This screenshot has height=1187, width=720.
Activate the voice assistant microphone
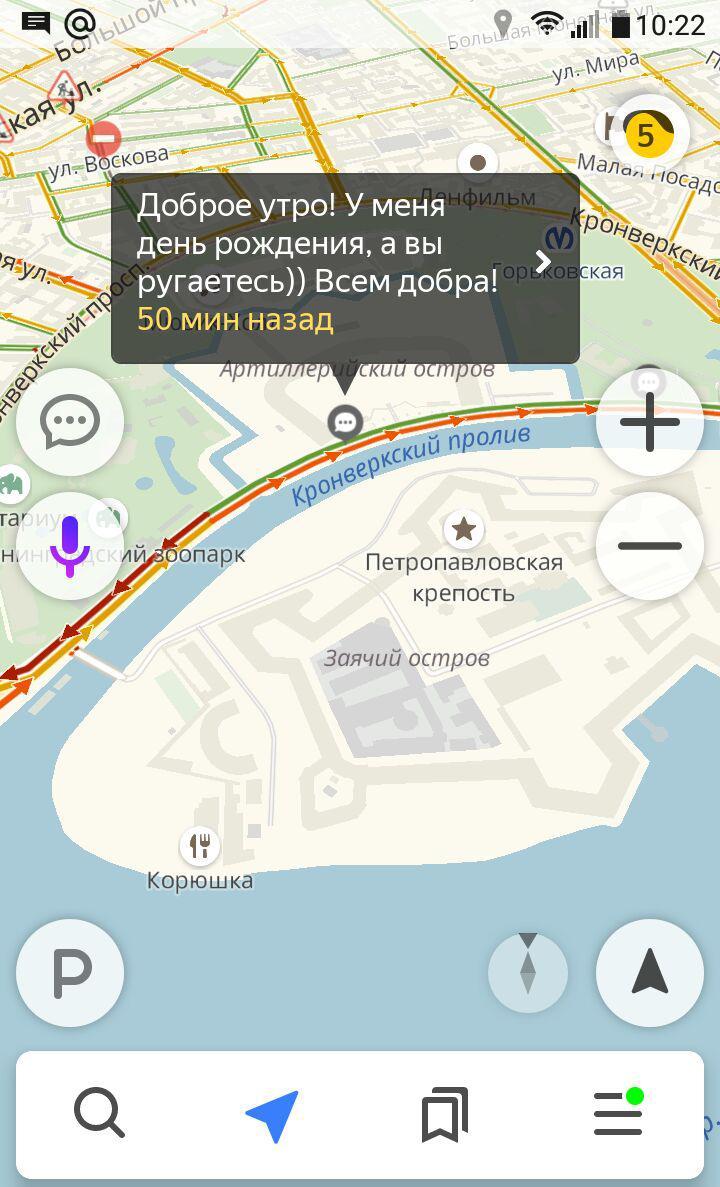pos(69,546)
